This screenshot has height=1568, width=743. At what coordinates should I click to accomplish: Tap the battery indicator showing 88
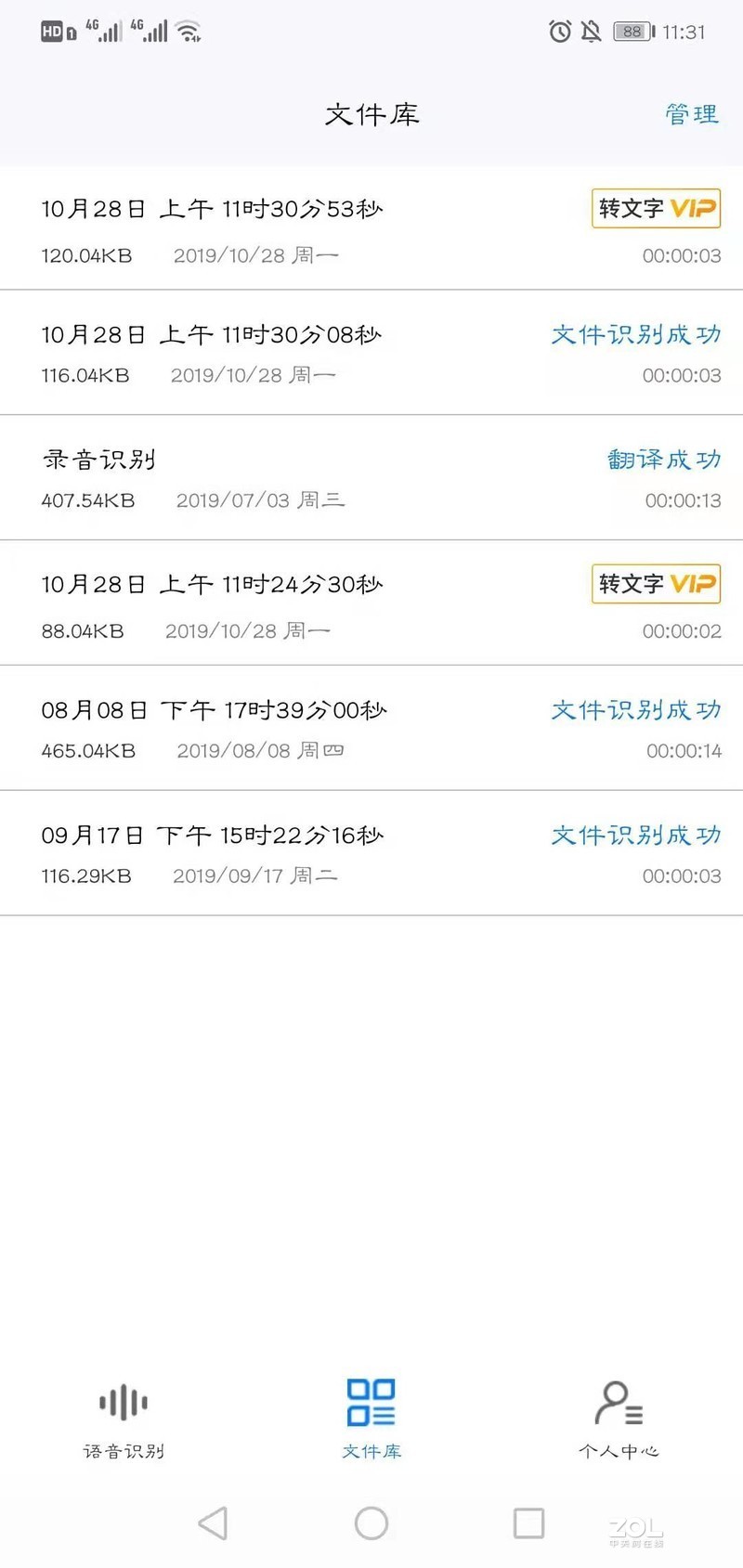(632, 31)
